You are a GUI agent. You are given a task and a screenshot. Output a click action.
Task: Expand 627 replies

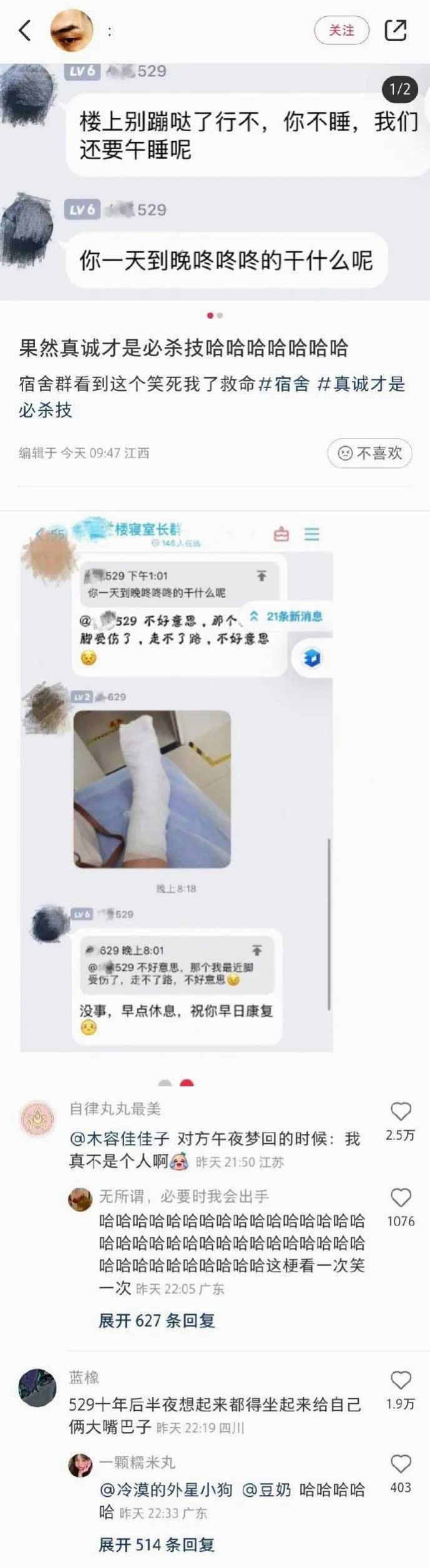tap(157, 1320)
